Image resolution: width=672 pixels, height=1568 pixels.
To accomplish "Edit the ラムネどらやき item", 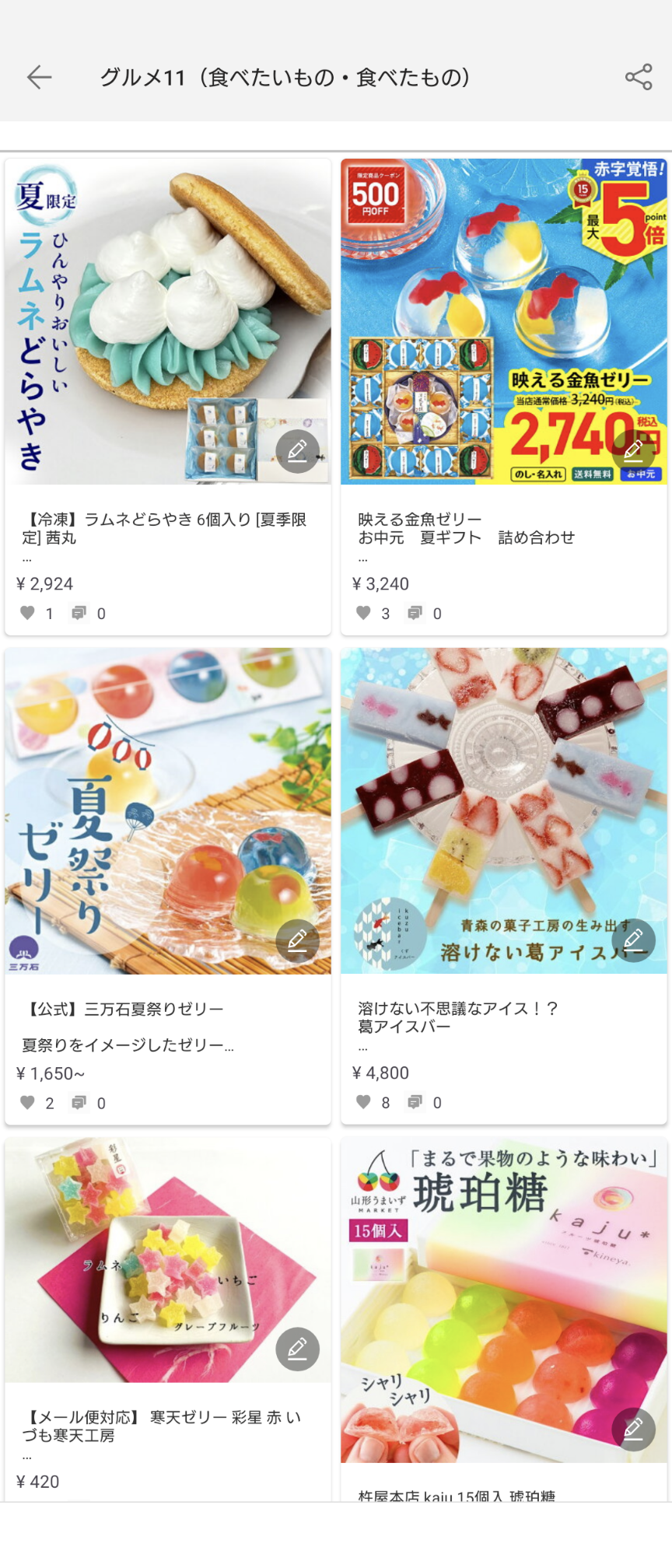I will click(x=297, y=451).
